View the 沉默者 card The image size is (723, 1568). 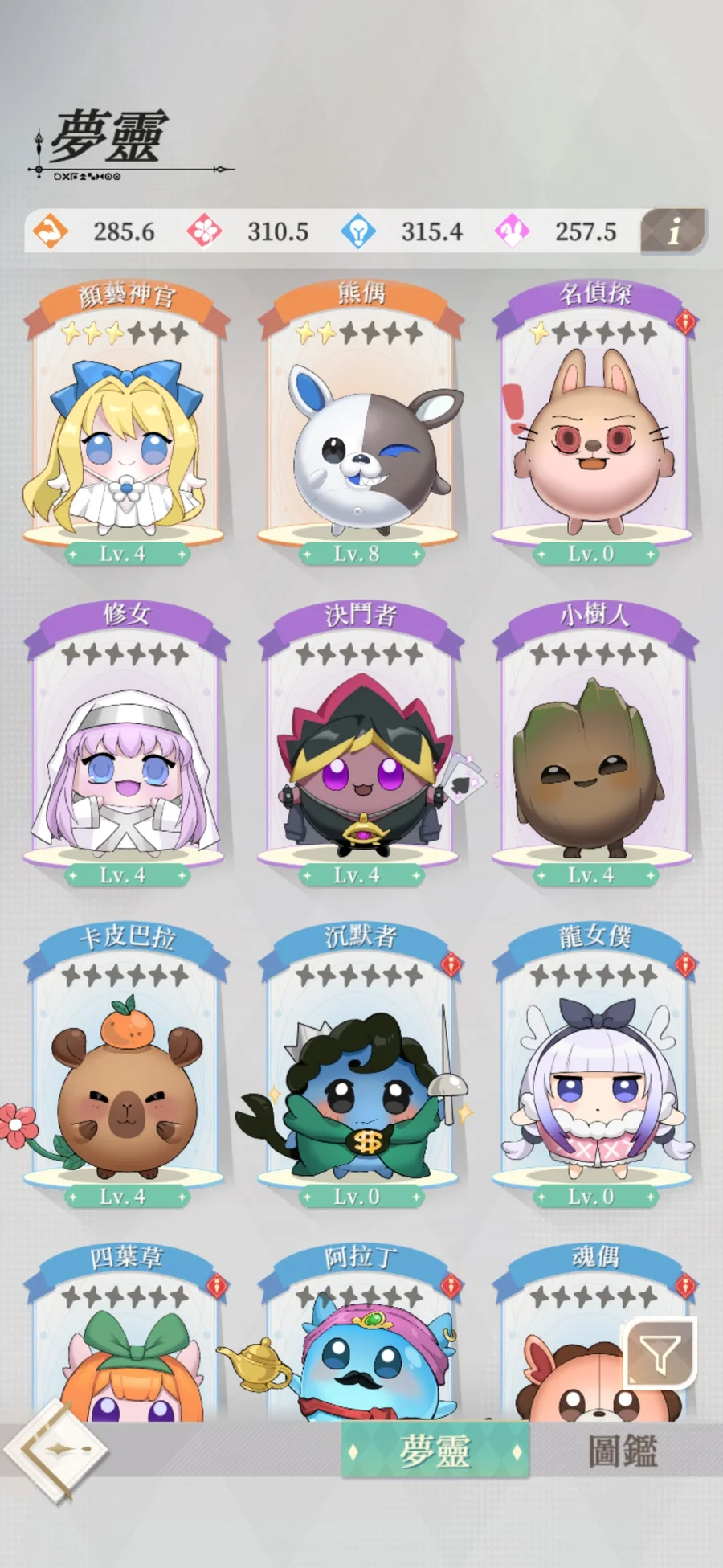tap(361, 1066)
